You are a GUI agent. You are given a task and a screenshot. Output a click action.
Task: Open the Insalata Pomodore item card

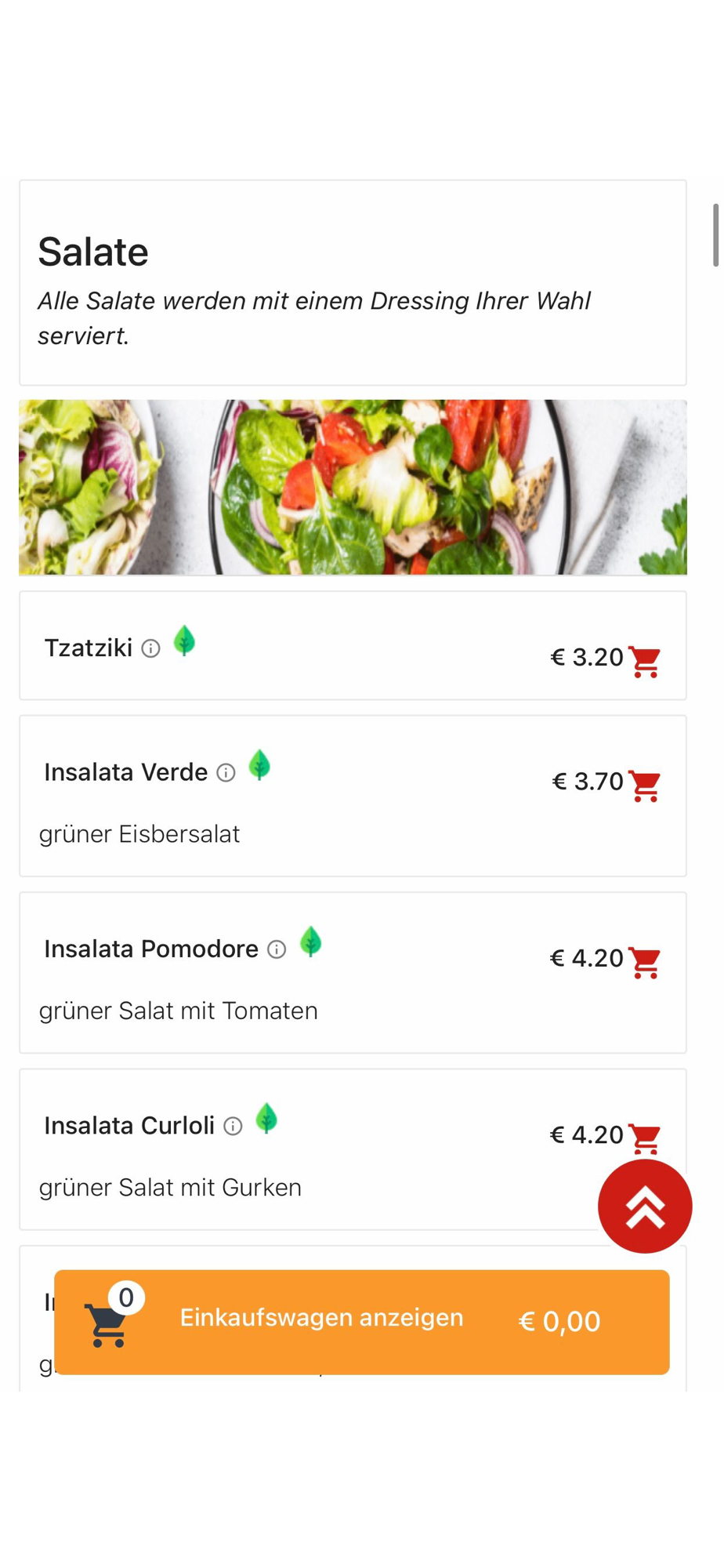click(353, 972)
